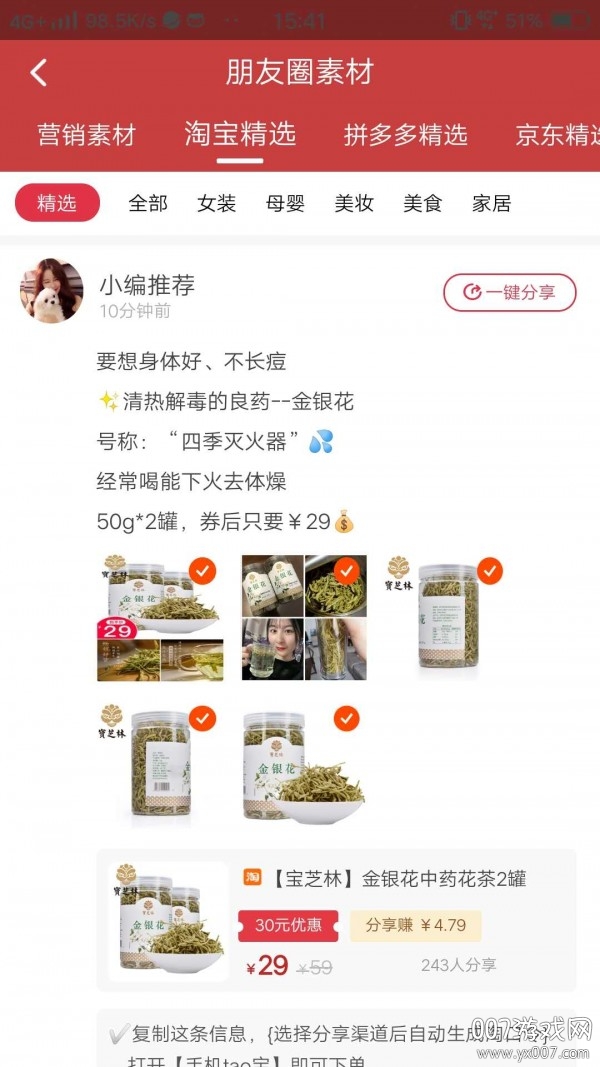Viewport: 600px width, 1067px height.
Task: Open the 小编推荐 profile avatar
Action: pyautogui.click(x=52, y=291)
